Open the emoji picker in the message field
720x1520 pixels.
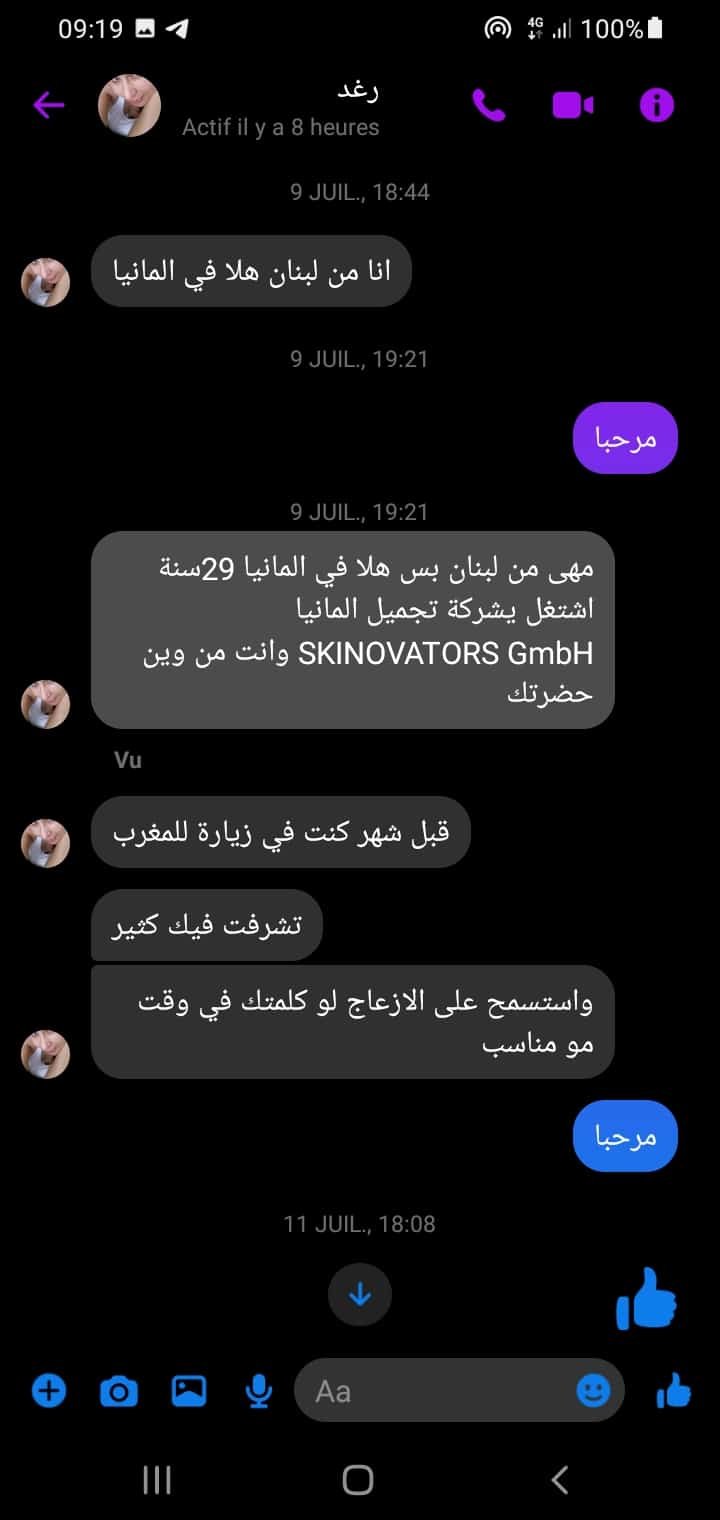[x=594, y=1390]
